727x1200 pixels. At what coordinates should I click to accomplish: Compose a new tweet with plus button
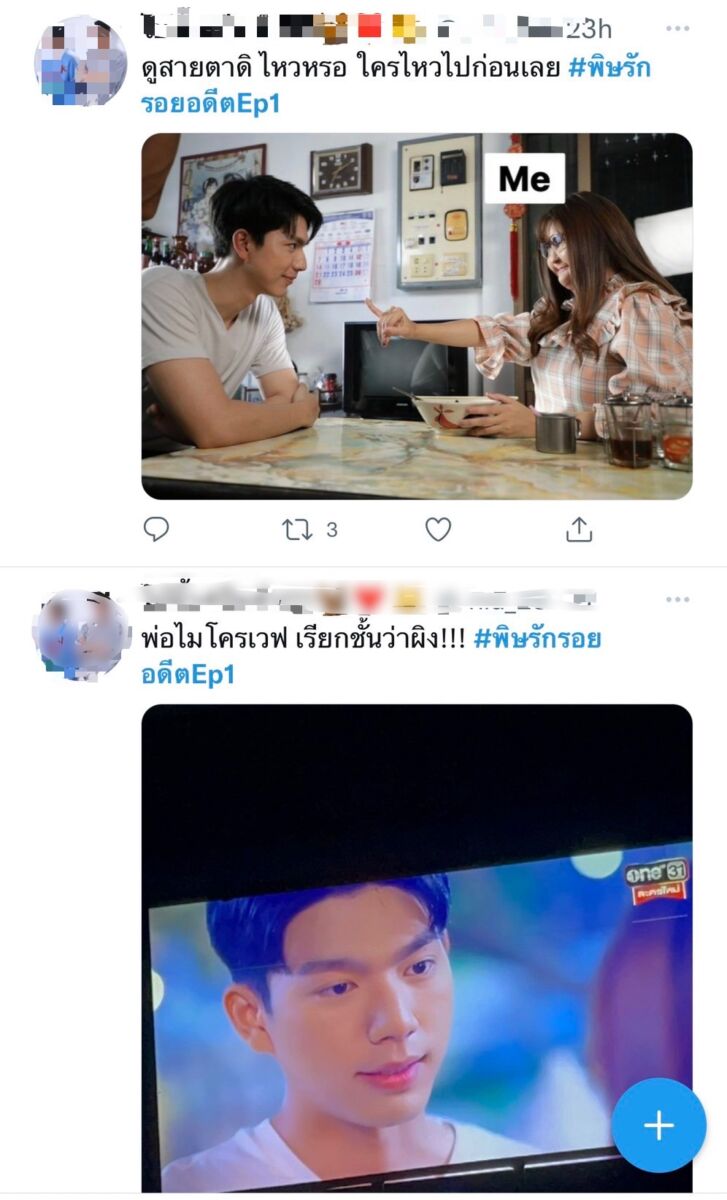(x=658, y=1125)
